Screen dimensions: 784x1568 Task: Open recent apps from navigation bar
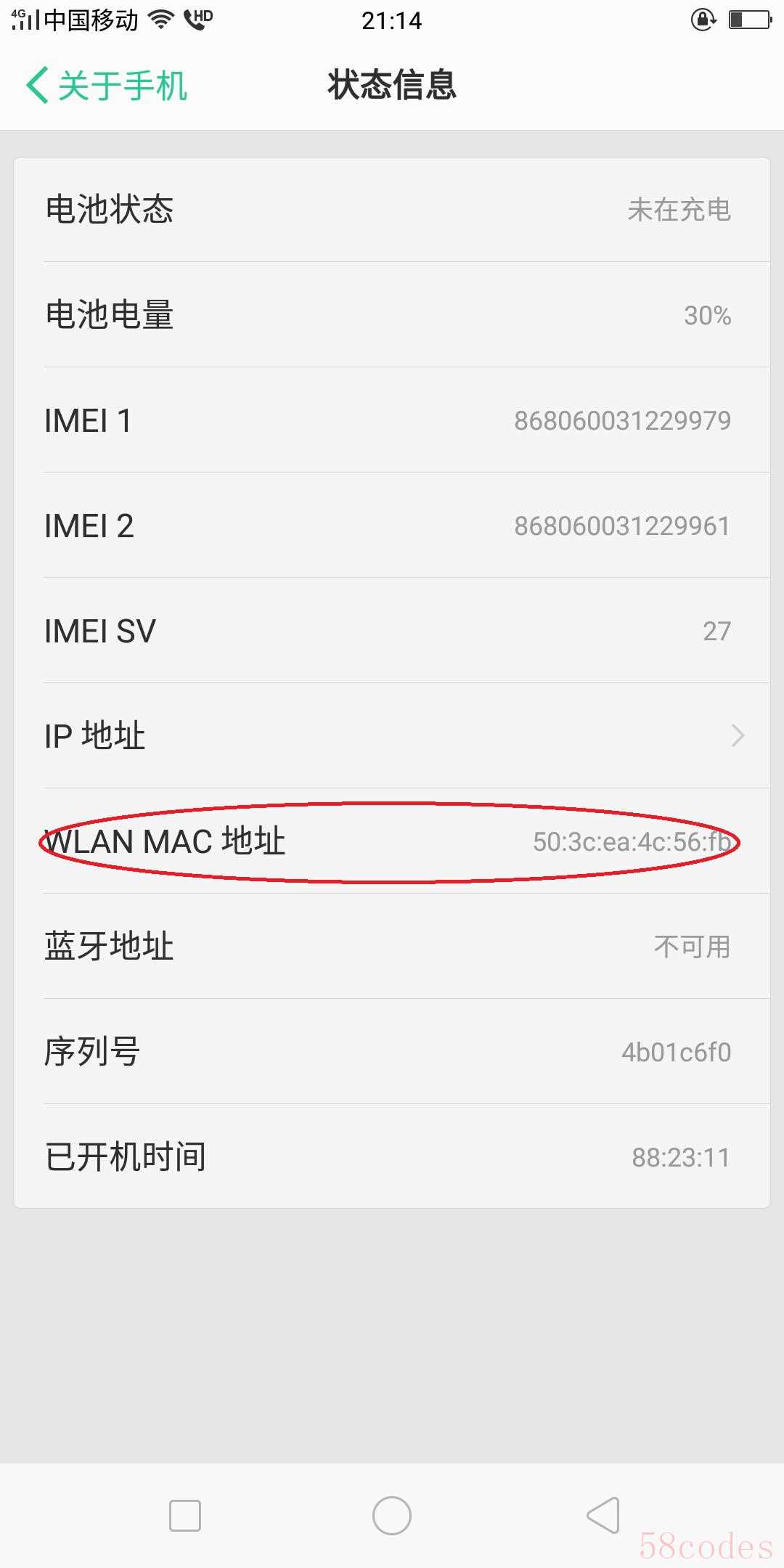(x=184, y=1516)
